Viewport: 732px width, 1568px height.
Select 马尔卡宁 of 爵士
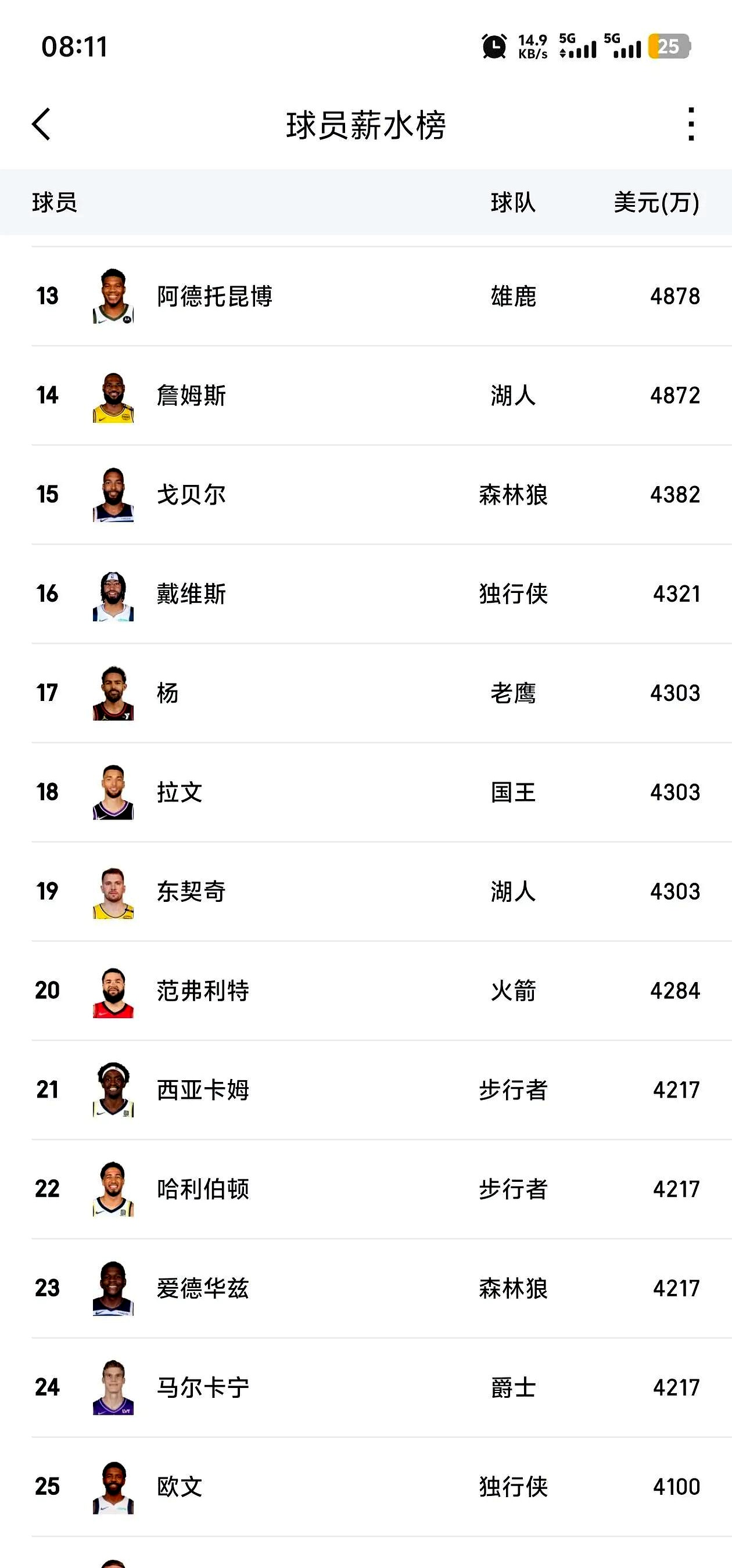click(x=365, y=1388)
